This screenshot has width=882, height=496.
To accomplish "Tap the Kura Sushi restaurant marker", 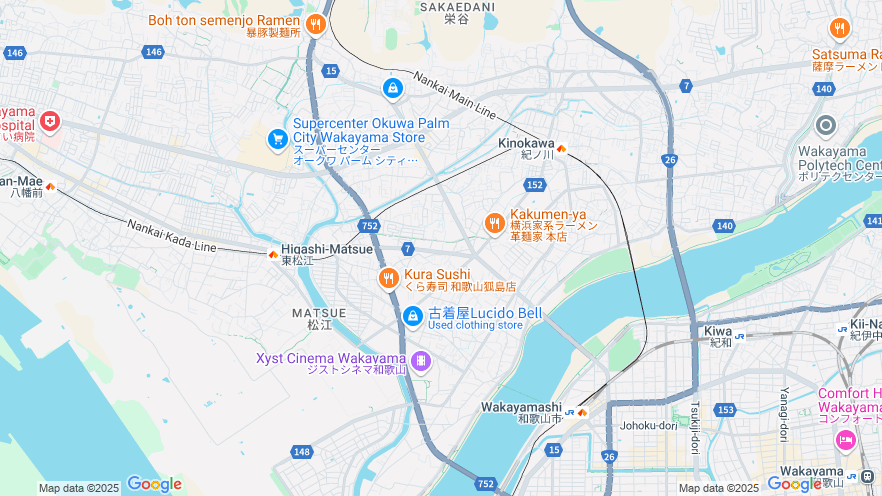I will (x=388, y=279).
